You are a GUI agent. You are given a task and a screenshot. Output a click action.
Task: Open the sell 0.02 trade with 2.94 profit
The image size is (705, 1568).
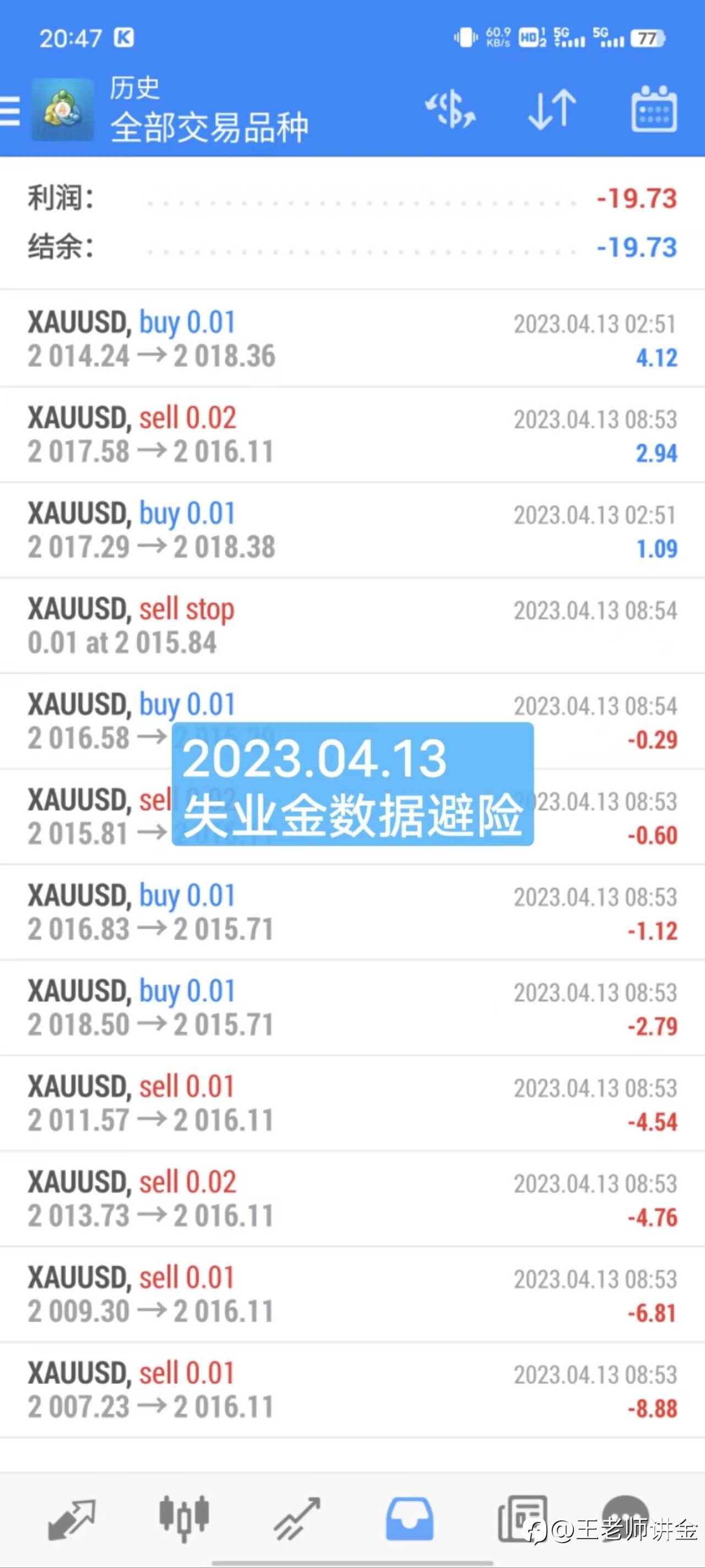[x=352, y=435]
